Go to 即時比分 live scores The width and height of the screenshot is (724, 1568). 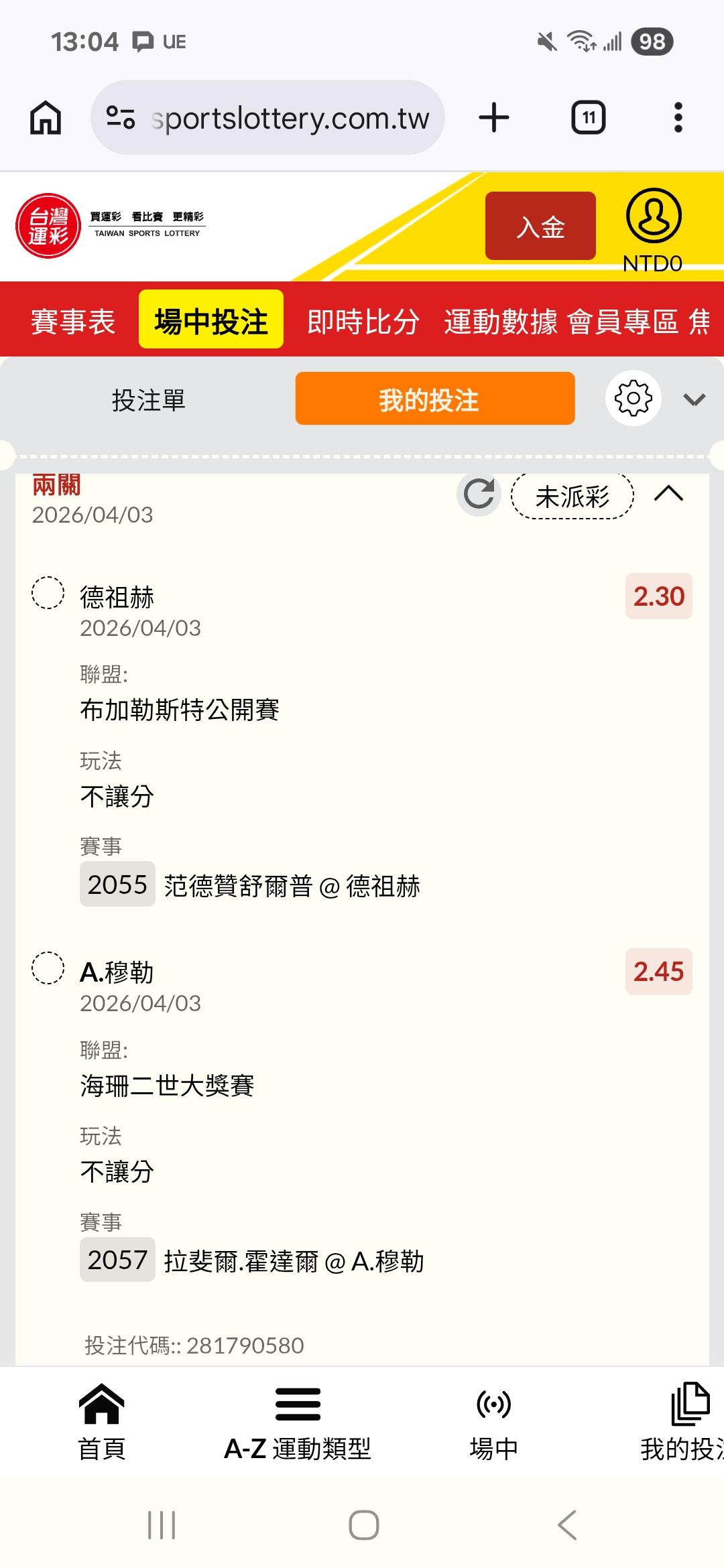pos(363,321)
